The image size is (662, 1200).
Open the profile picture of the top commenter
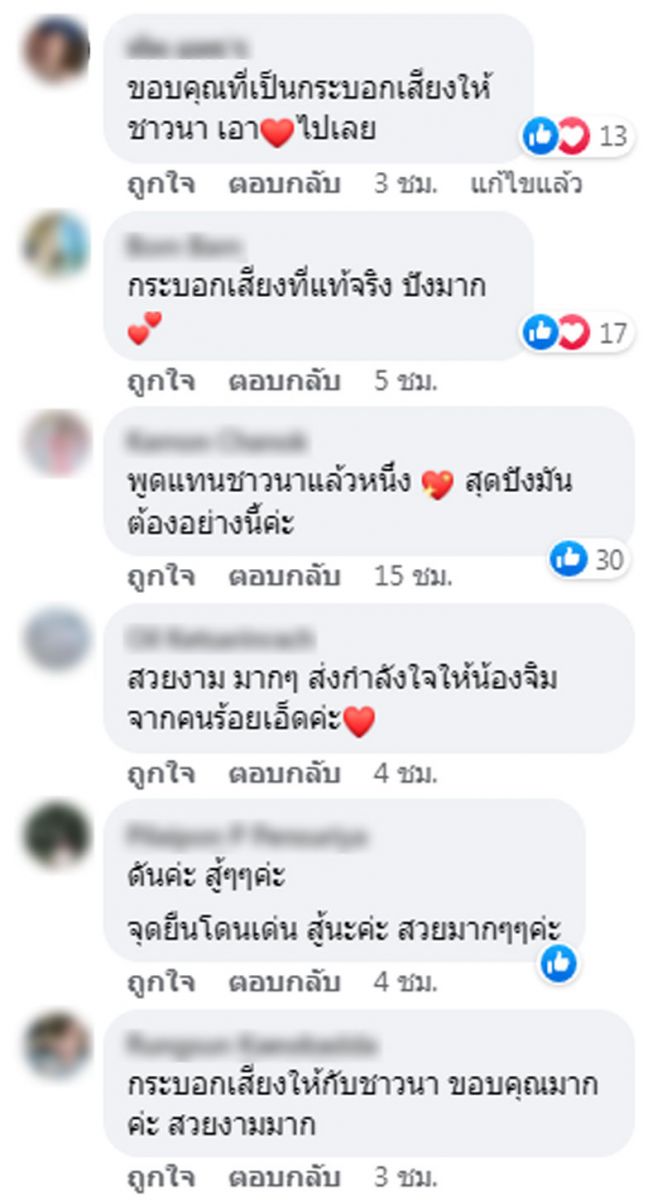coord(56,50)
